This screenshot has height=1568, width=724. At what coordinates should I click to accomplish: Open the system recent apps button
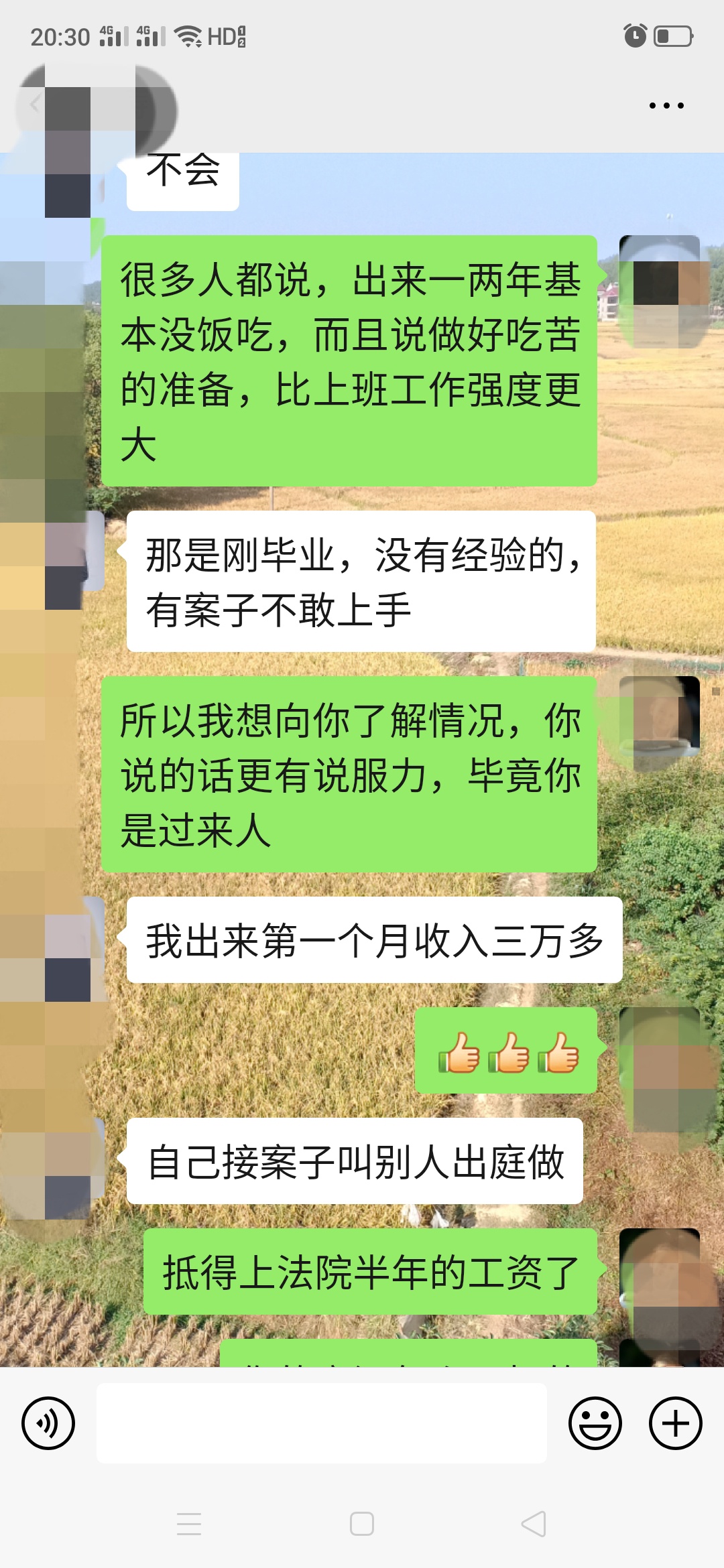coord(189,1523)
